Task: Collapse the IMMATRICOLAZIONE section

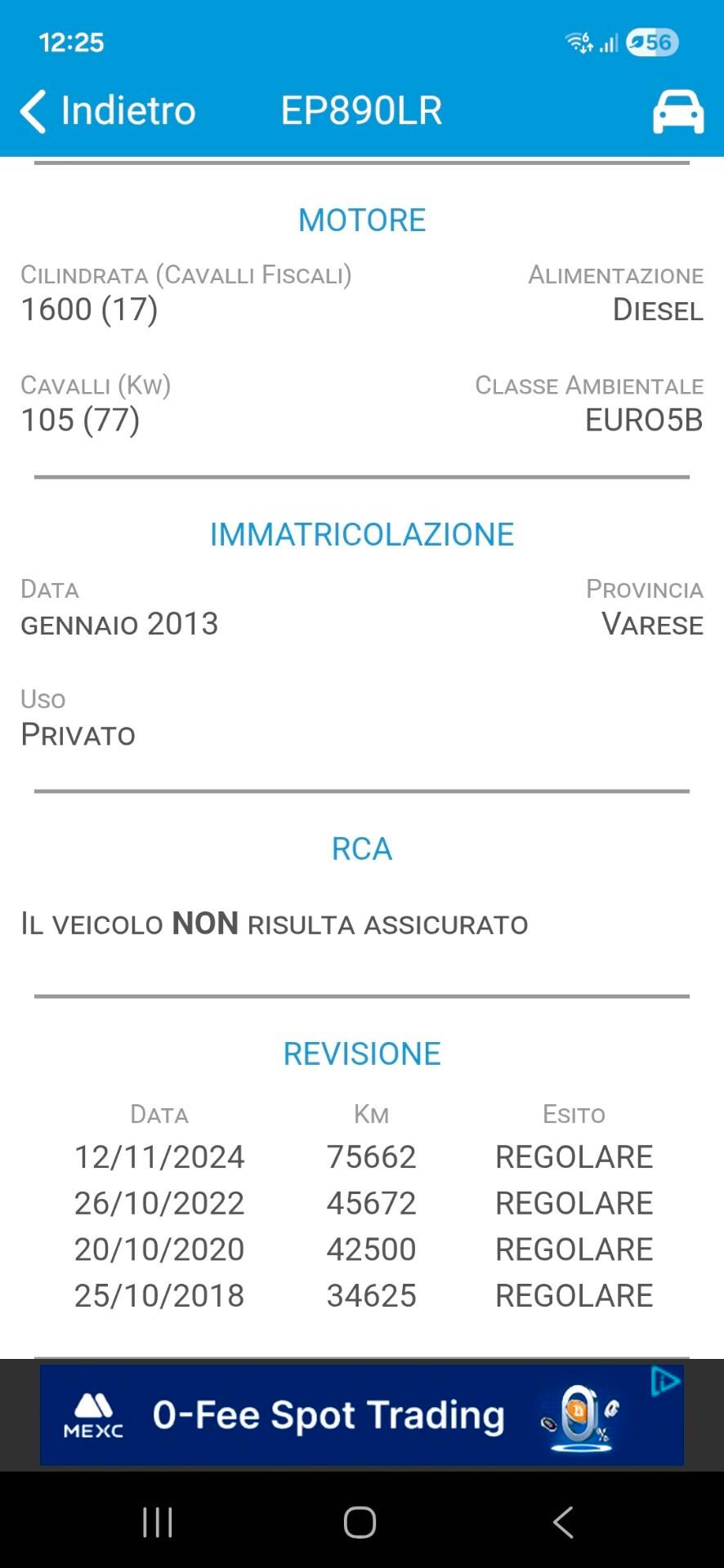Action: tap(362, 534)
